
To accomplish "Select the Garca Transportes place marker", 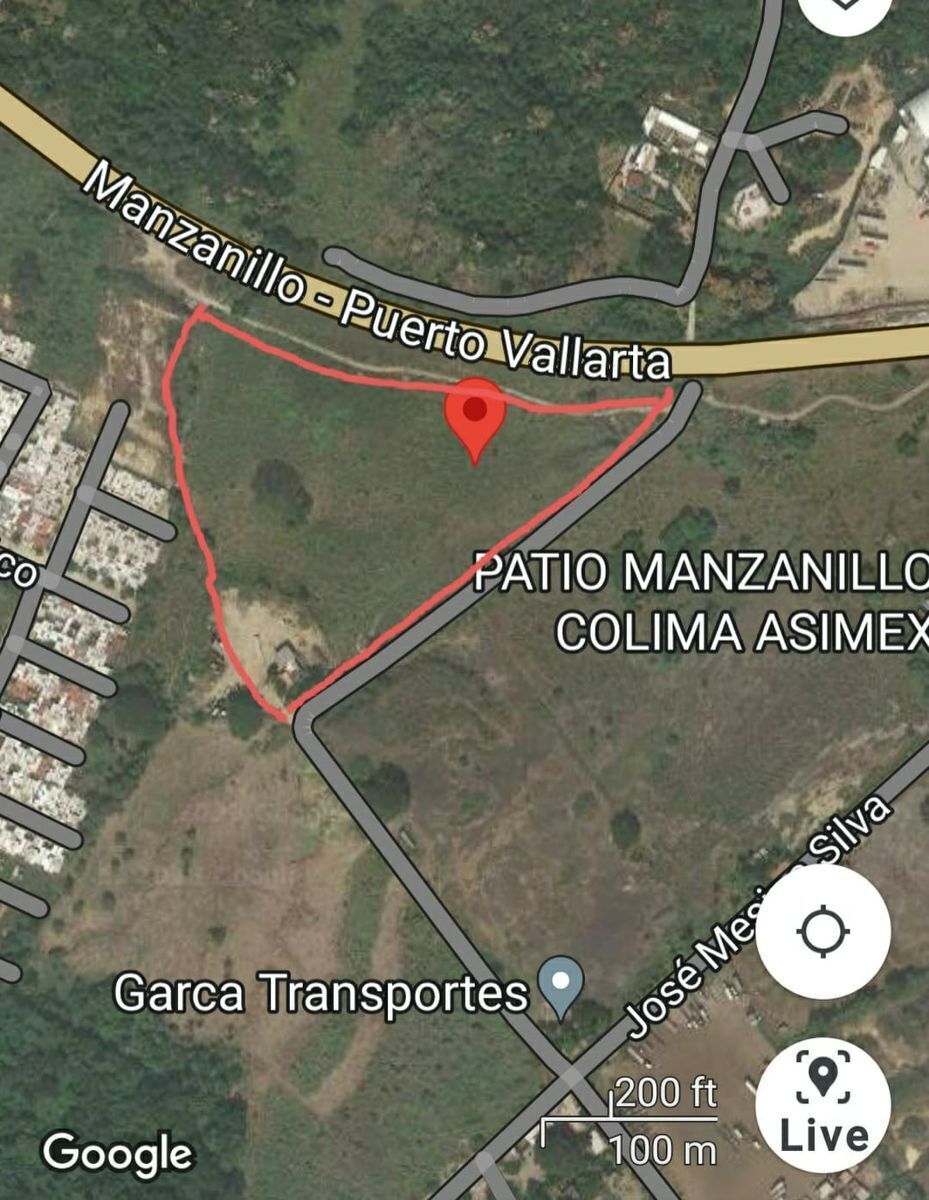I will point(561,986).
